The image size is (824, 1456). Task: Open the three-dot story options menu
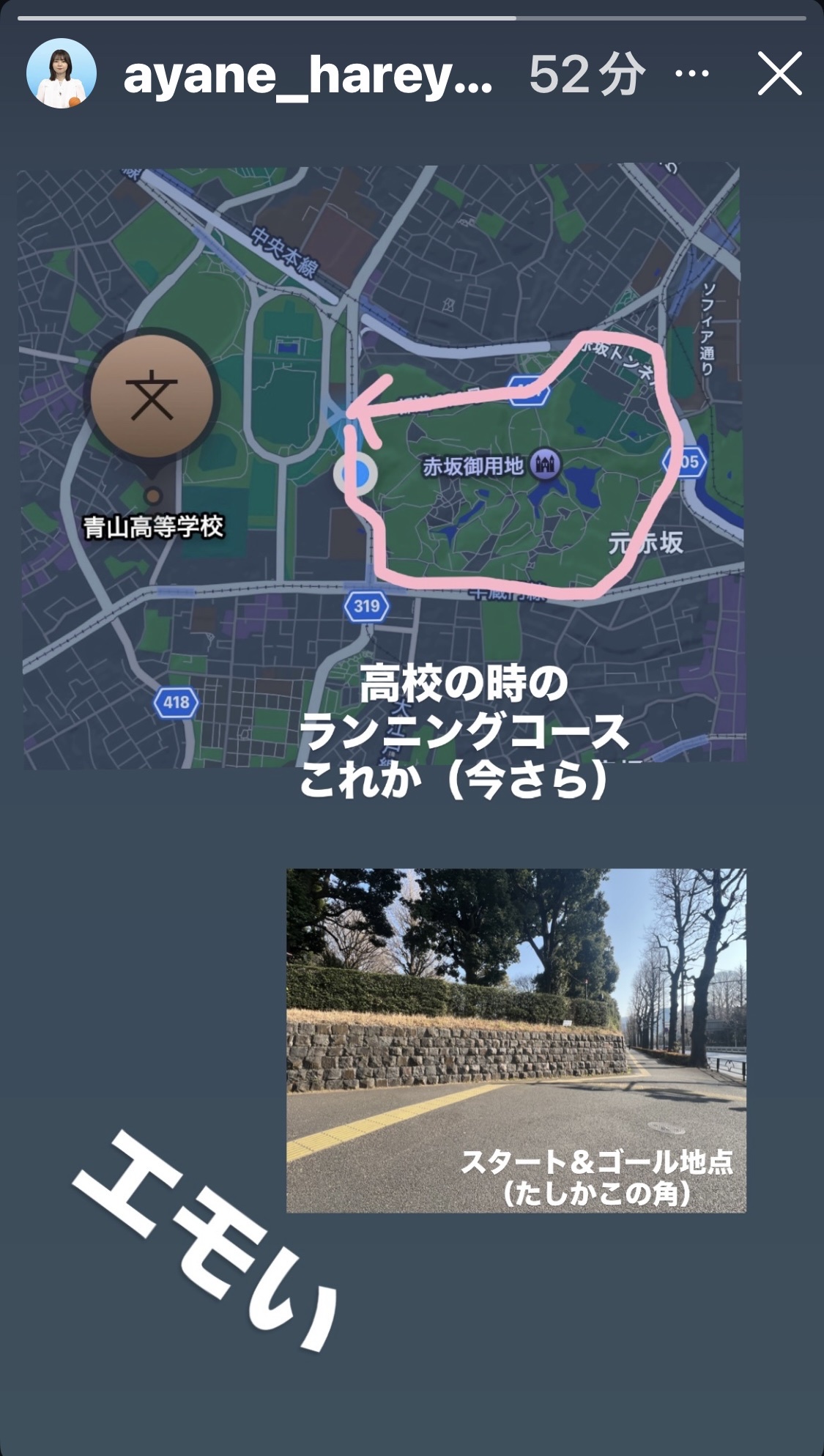pos(691,74)
